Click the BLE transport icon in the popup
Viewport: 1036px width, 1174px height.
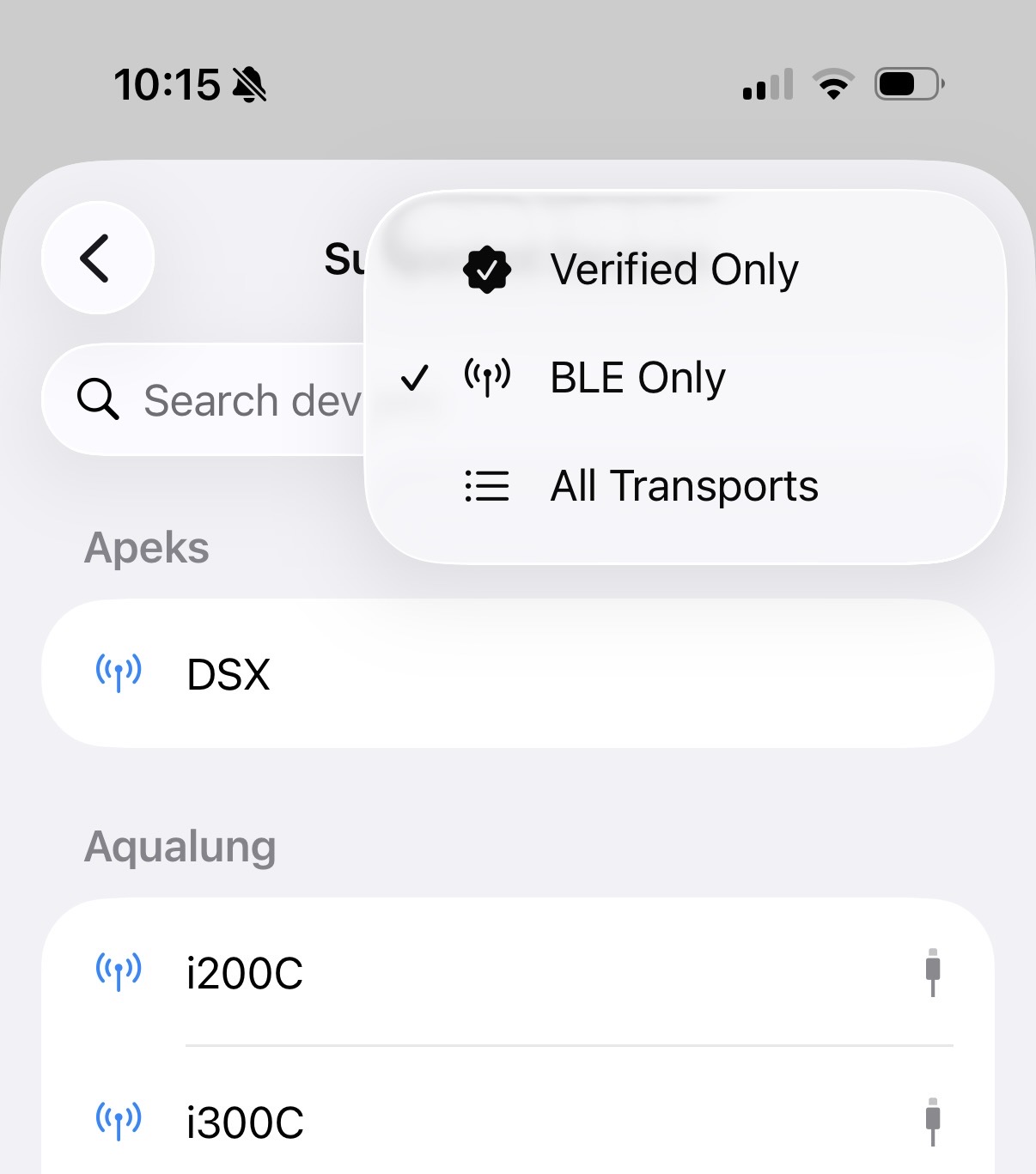click(485, 376)
